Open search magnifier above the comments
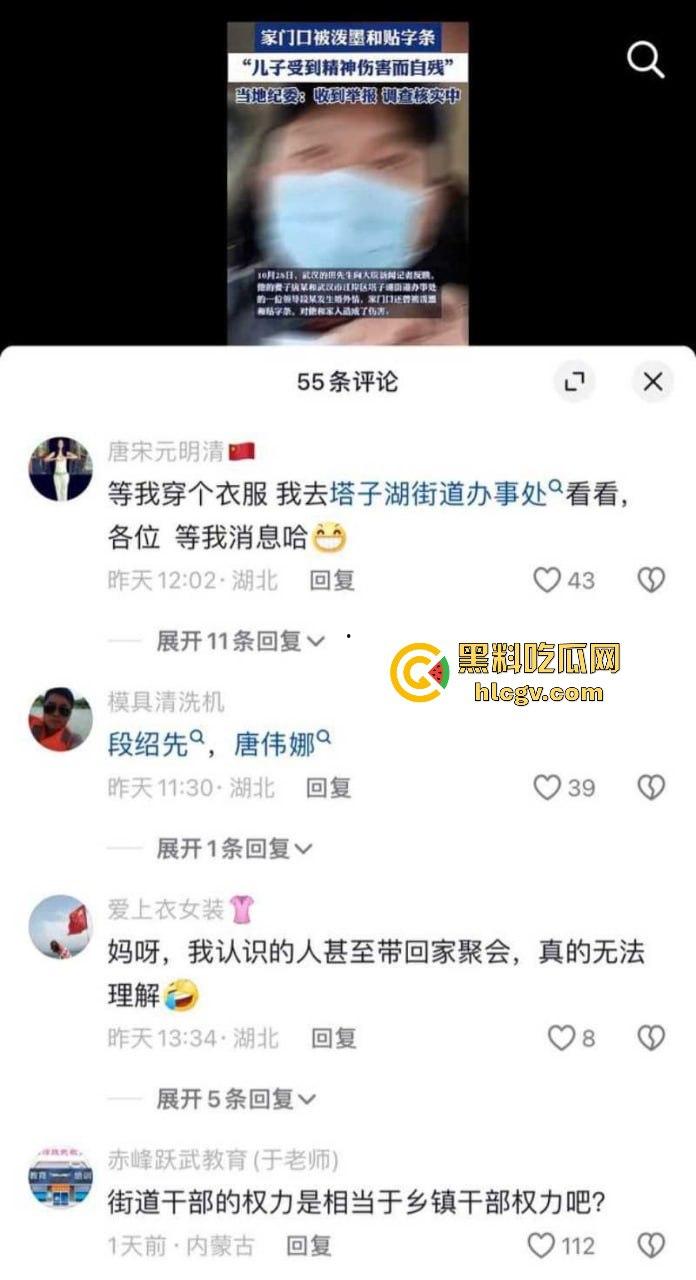 (x=645, y=60)
